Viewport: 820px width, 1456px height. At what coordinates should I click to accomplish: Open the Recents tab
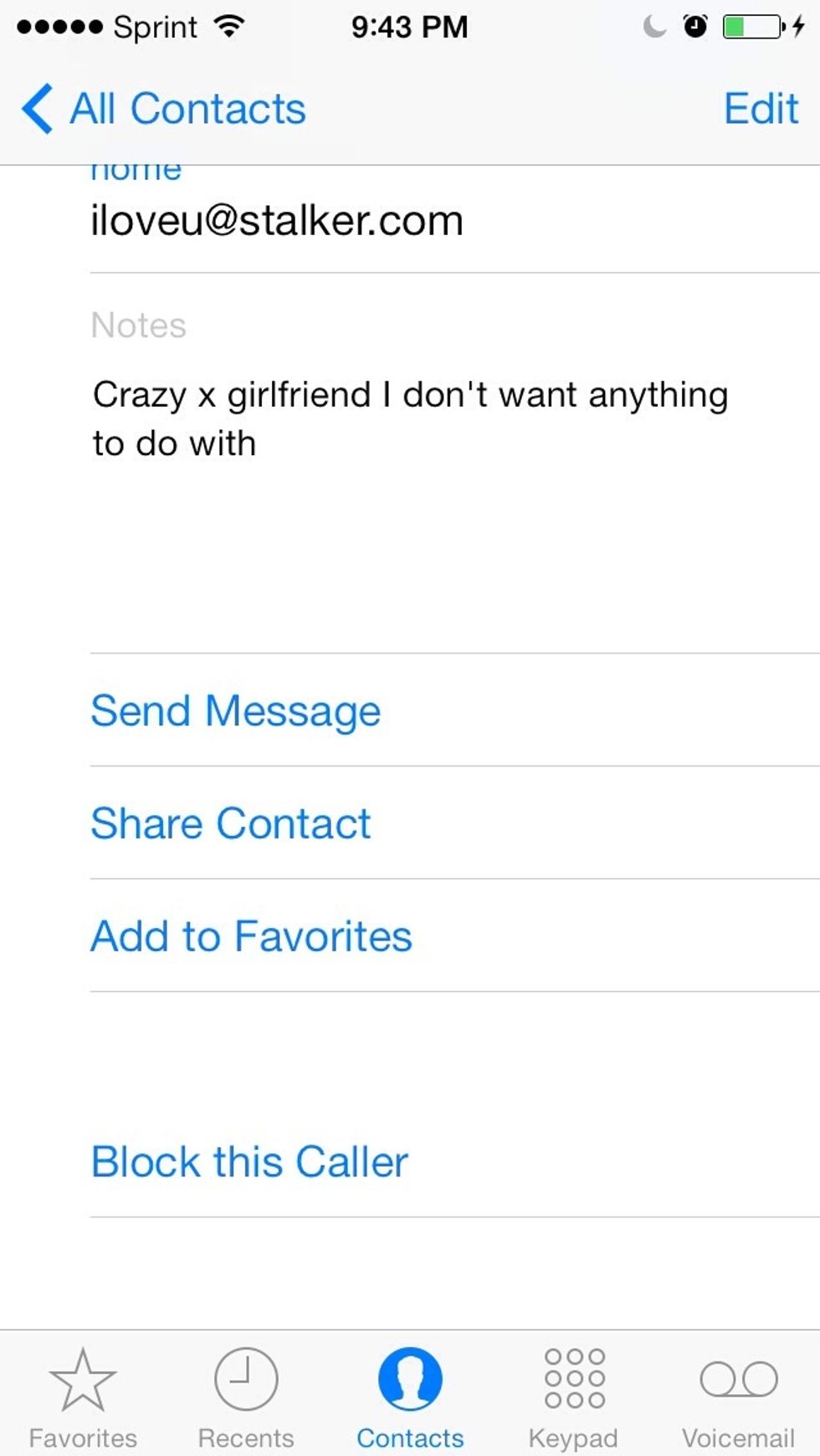click(245, 1397)
